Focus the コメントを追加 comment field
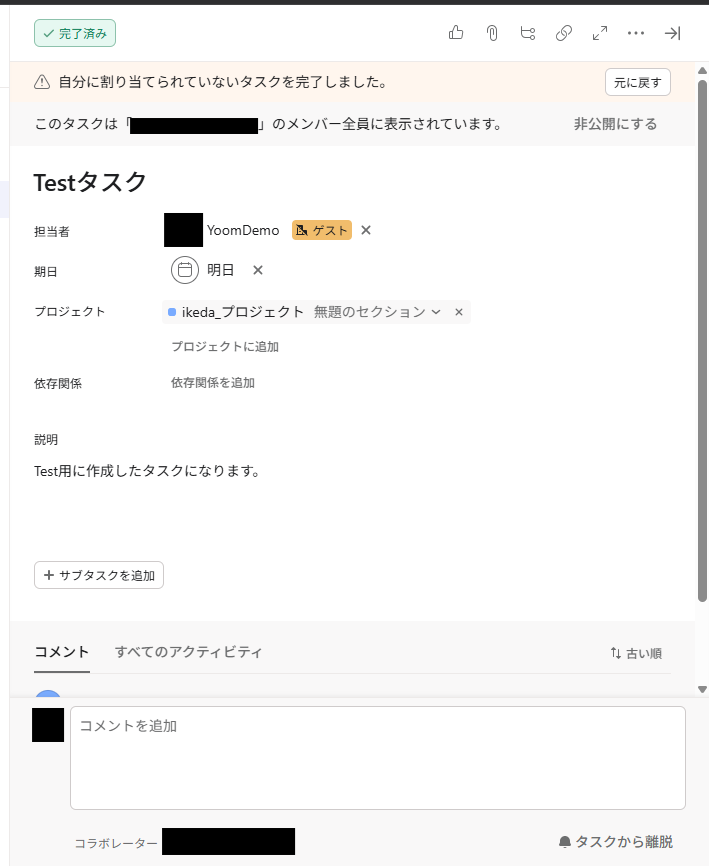The height and width of the screenshot is (866, 709). [x=377, y=757]
